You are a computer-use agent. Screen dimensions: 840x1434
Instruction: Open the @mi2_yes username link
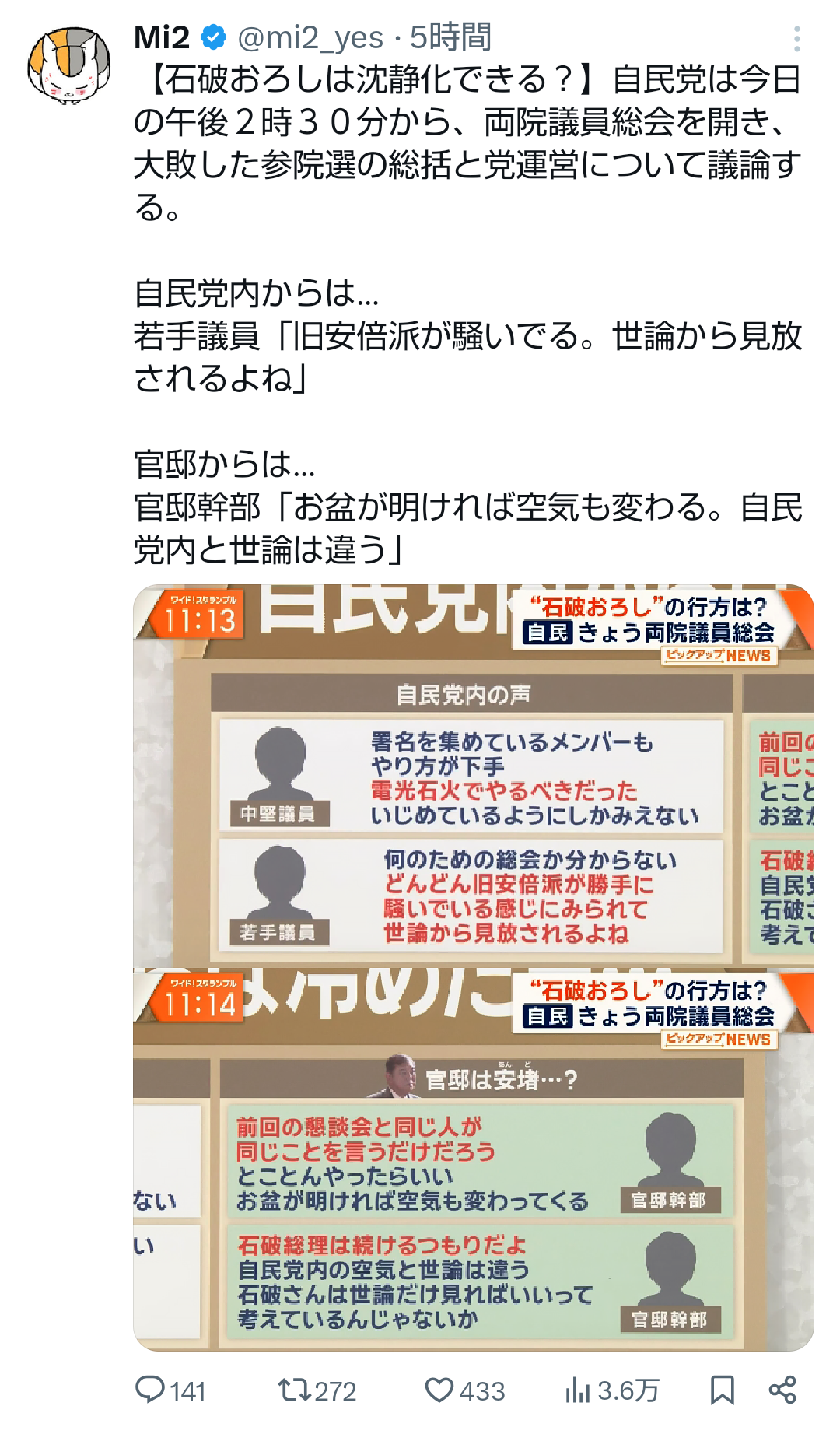310,37
